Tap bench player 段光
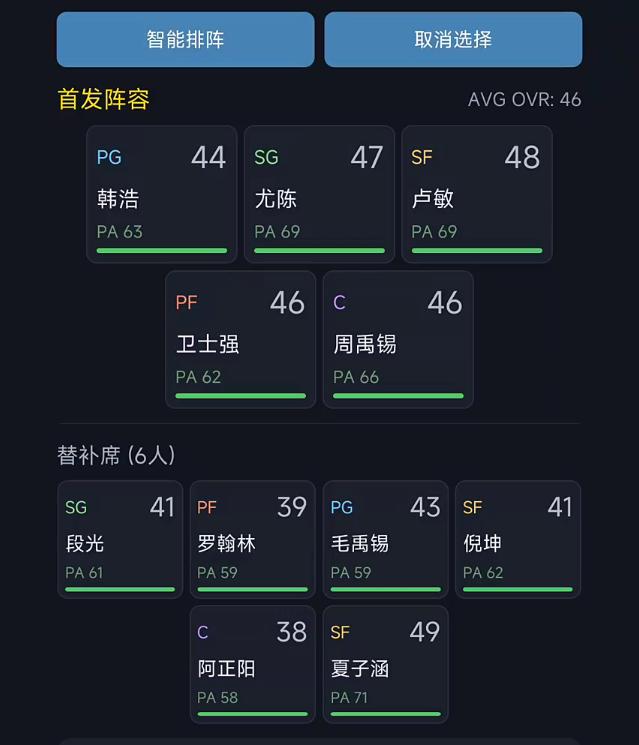Viewport: 639px width, 745px height. (x=120, y=540)
